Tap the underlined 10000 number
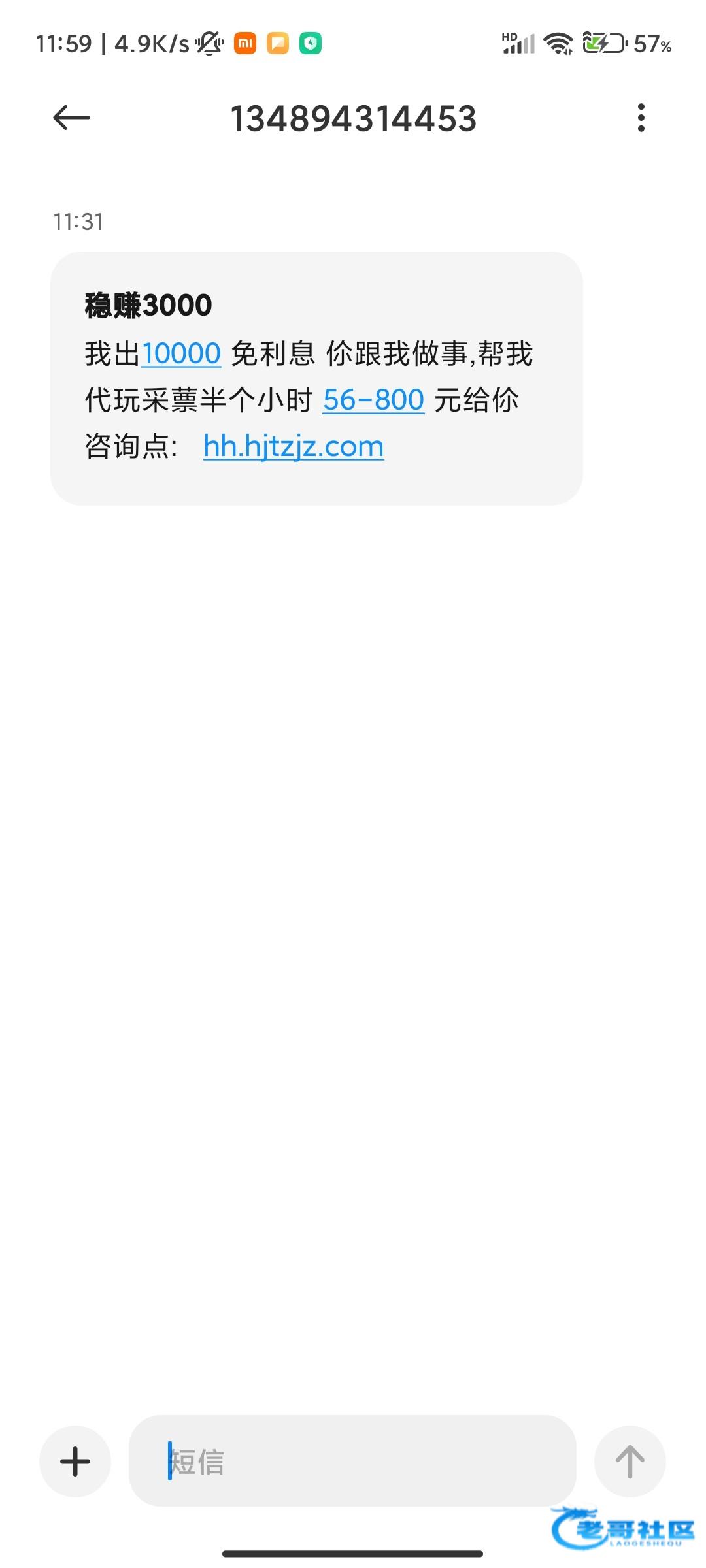The width and height of the screenshot is (706, 1568). (x=181, y=354)
